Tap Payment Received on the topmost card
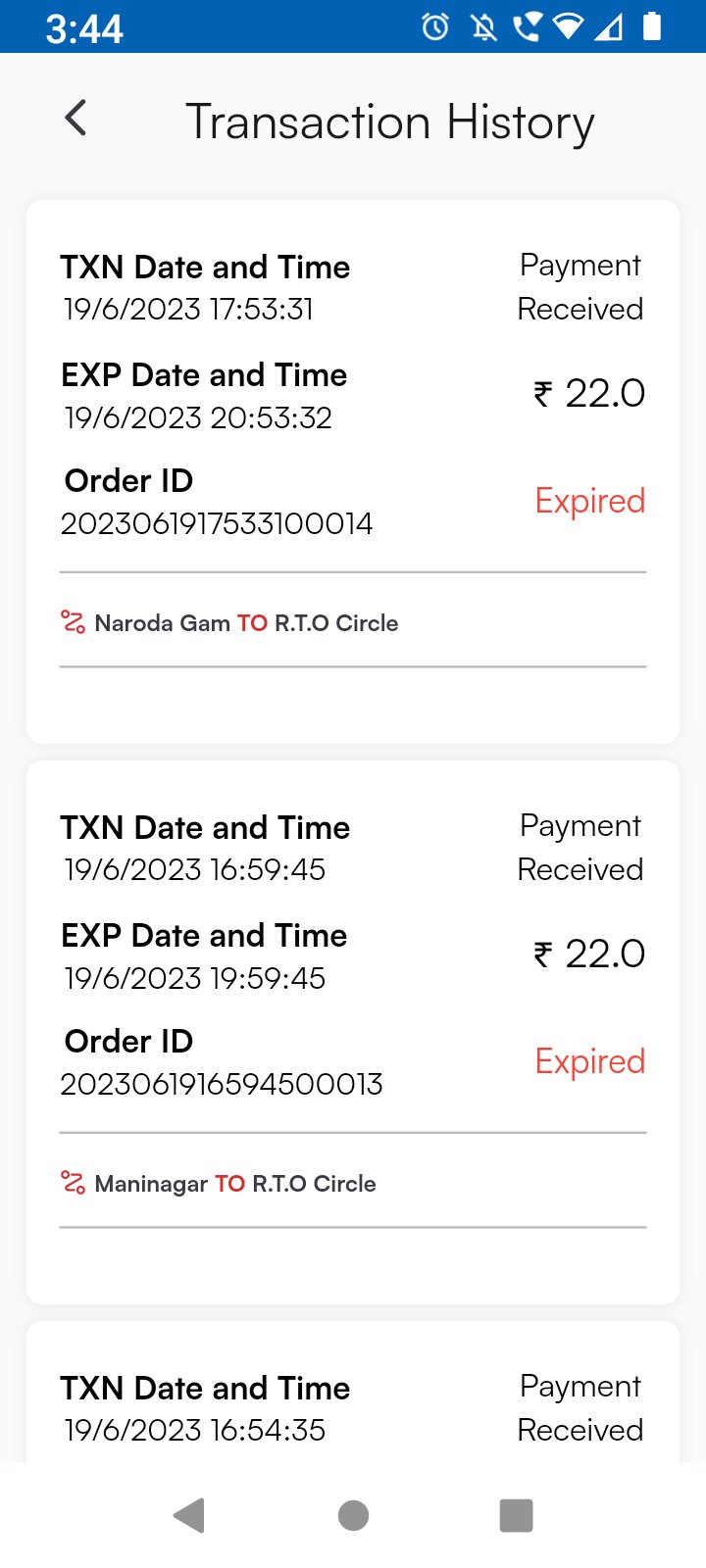 coord(580,286)
